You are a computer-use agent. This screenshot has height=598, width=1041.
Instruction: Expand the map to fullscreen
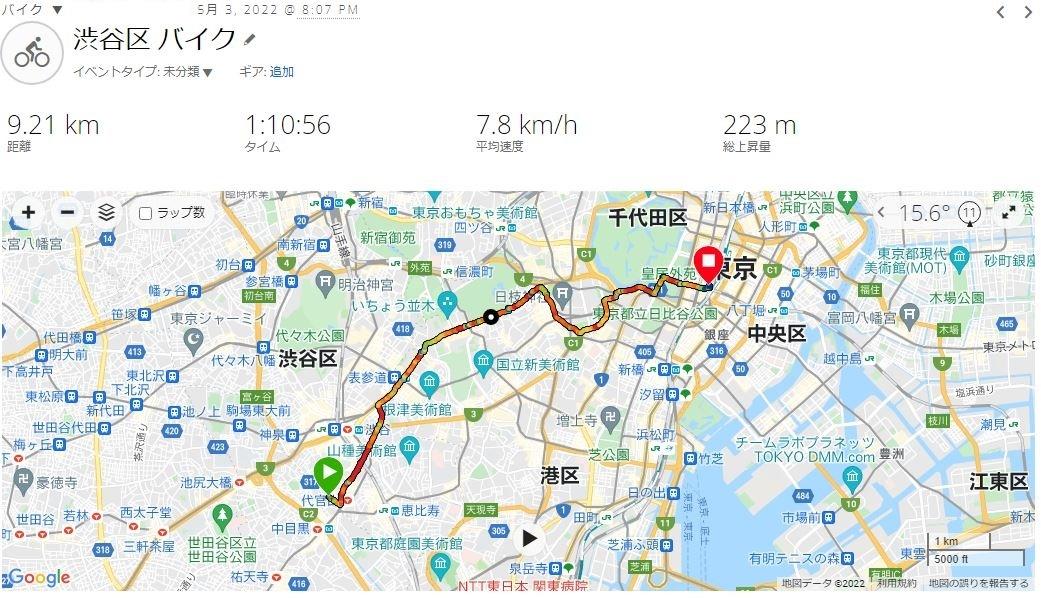click(1008, 212)
